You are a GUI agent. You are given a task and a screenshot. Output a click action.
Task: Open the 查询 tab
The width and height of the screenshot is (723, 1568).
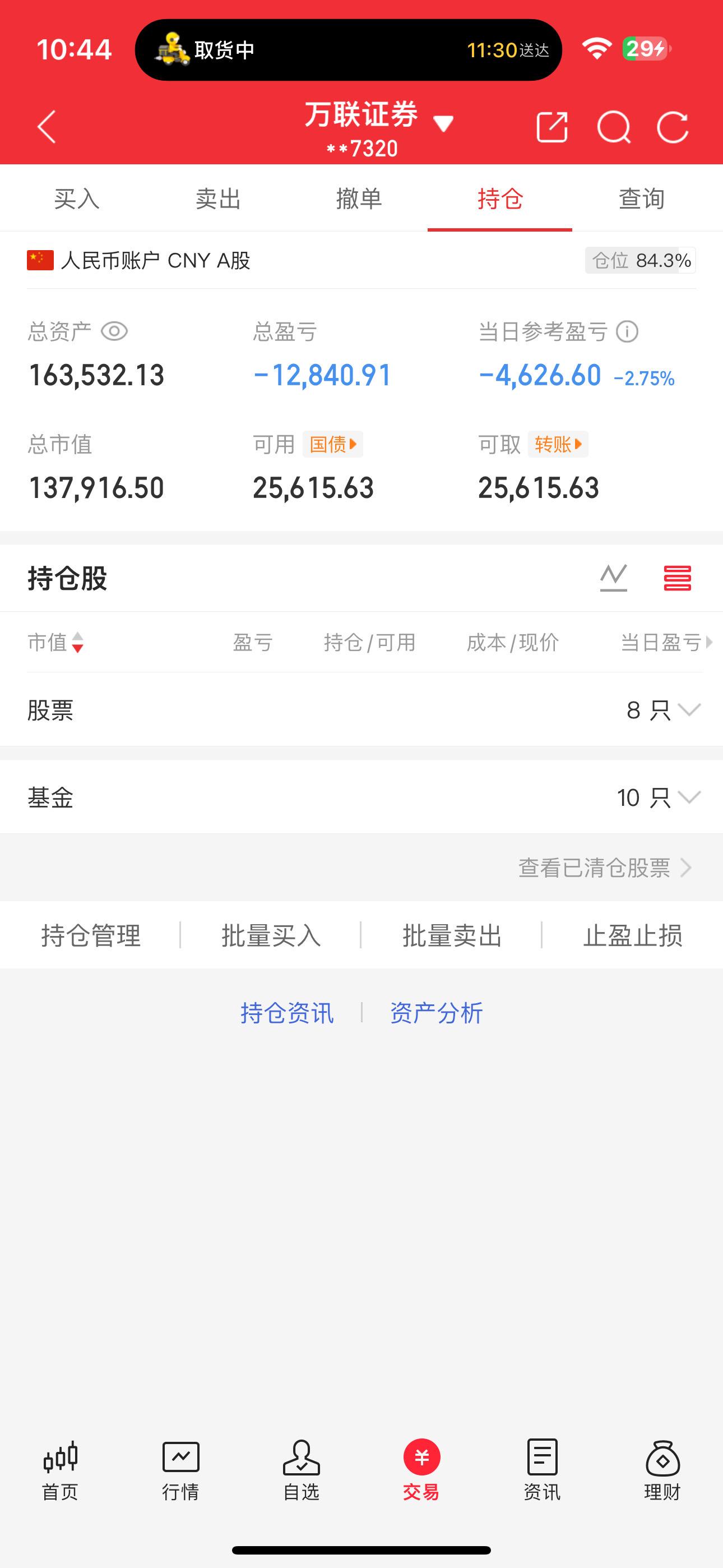(640, 198)
